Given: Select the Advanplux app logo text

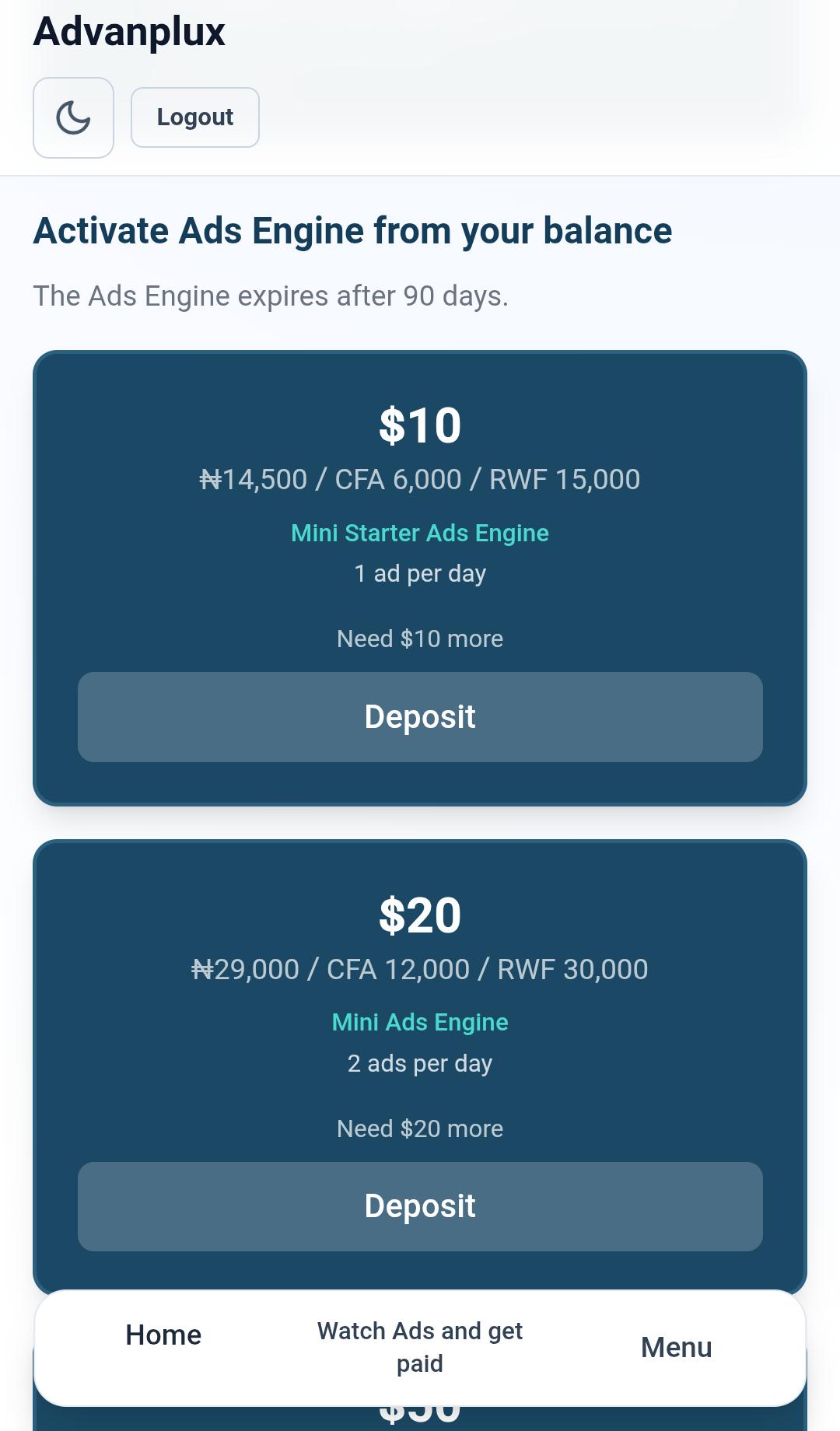Looking at the screenshot, I should pos(128,31).
